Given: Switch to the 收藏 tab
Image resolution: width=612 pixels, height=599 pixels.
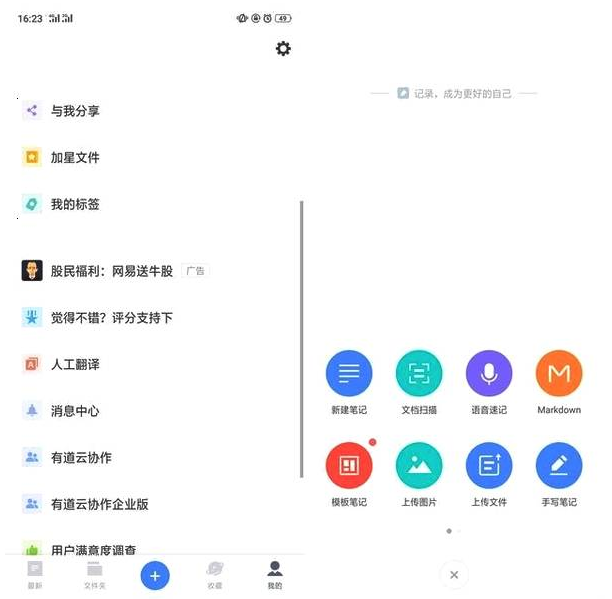Looking at the screenshot, I should coord(215,574).
